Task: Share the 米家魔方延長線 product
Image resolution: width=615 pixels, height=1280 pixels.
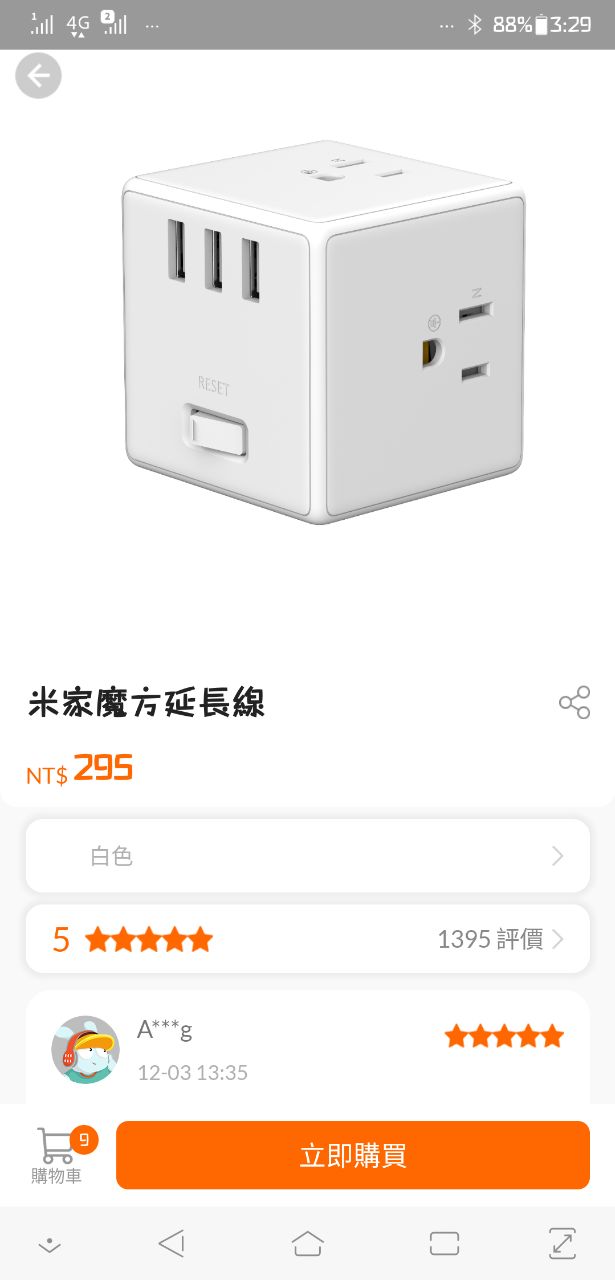Action: pos(574,702)
